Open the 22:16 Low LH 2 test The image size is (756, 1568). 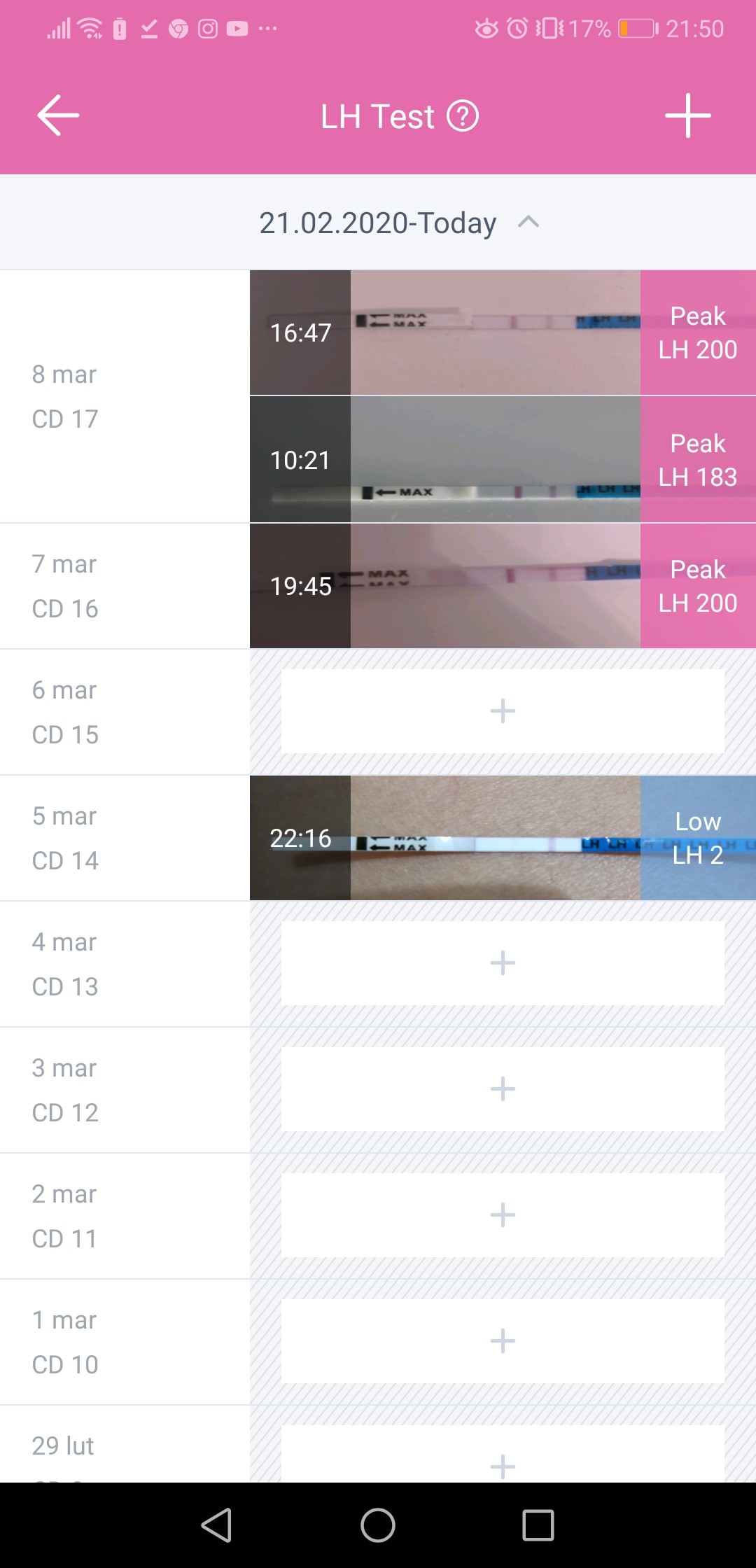click(502, 838)
